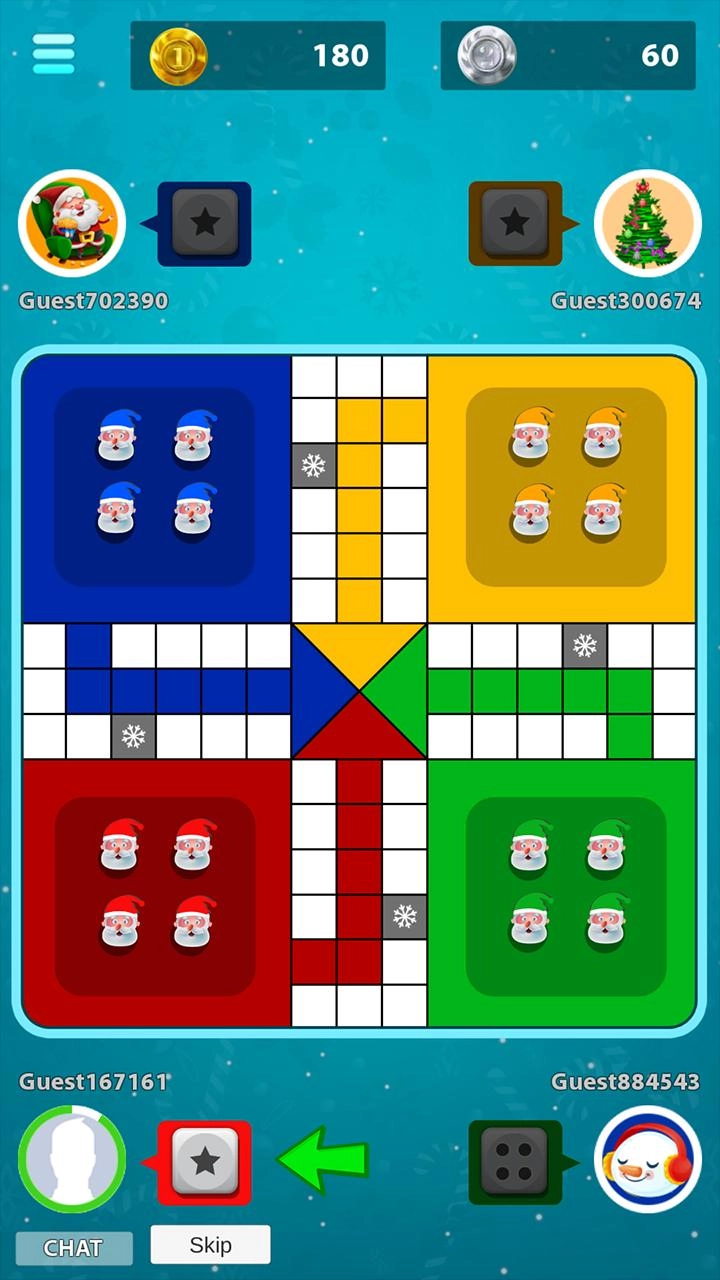
Task: Roll the red dice
Action: (205, 1161)
